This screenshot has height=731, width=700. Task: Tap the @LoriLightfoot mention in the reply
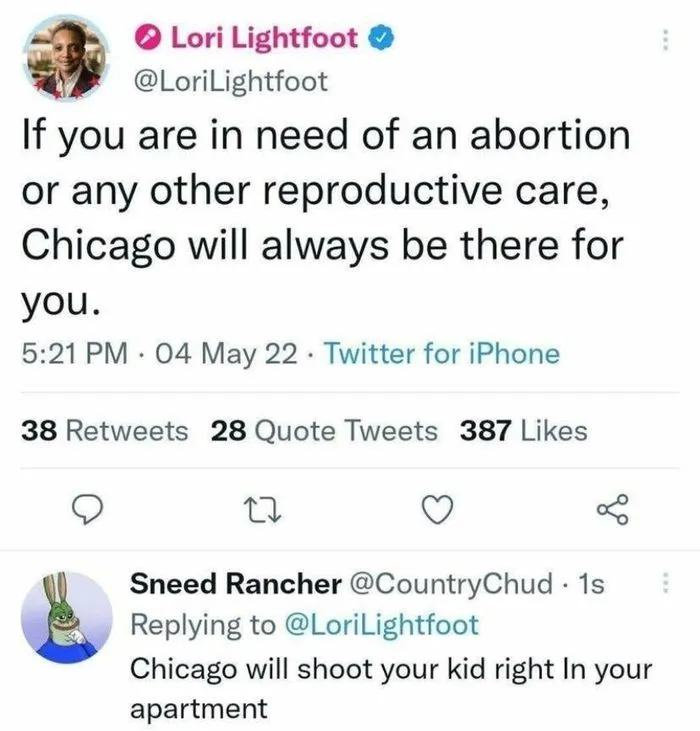click(382, 625)
